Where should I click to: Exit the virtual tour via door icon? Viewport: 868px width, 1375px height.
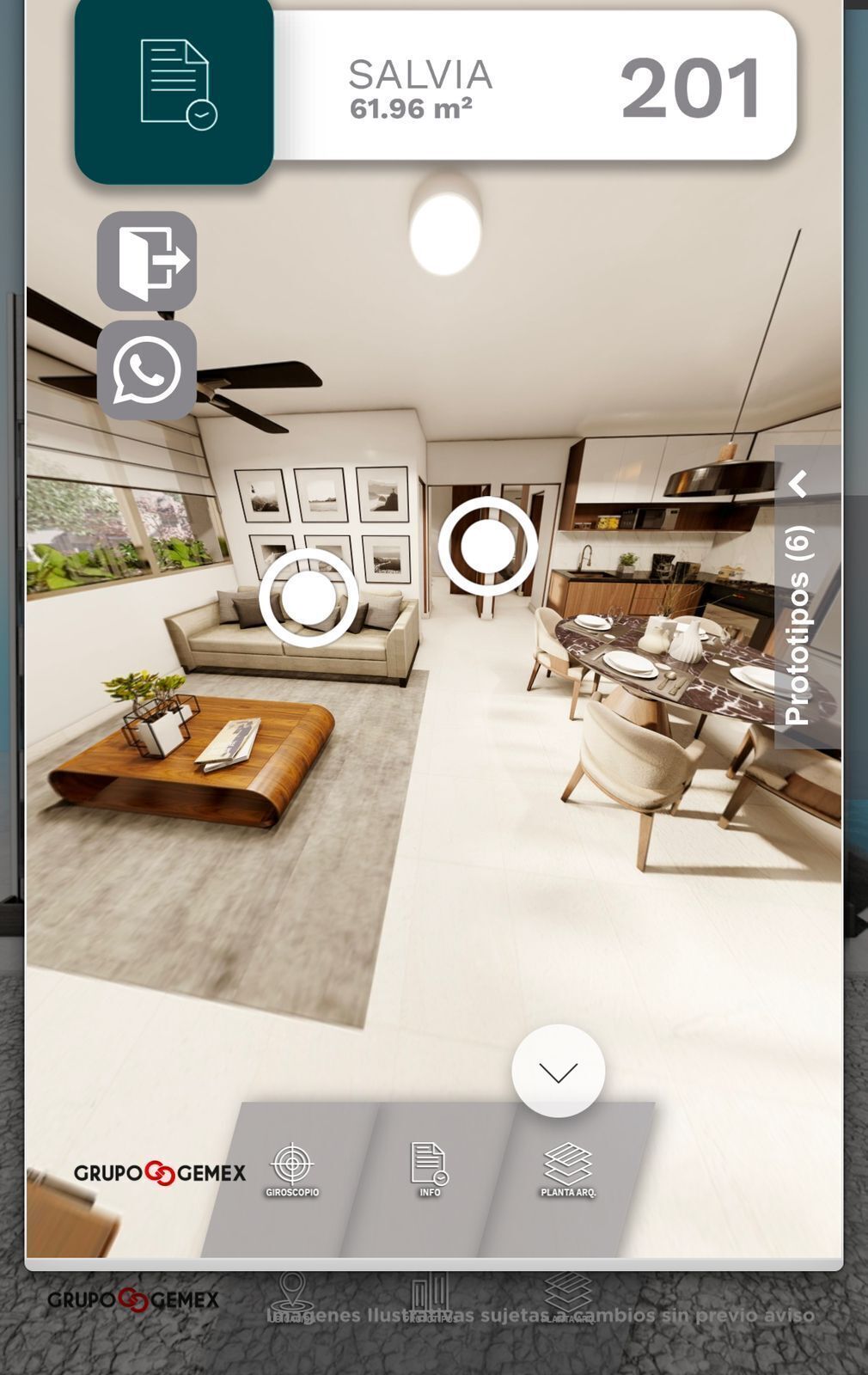(x=147, y=260)
